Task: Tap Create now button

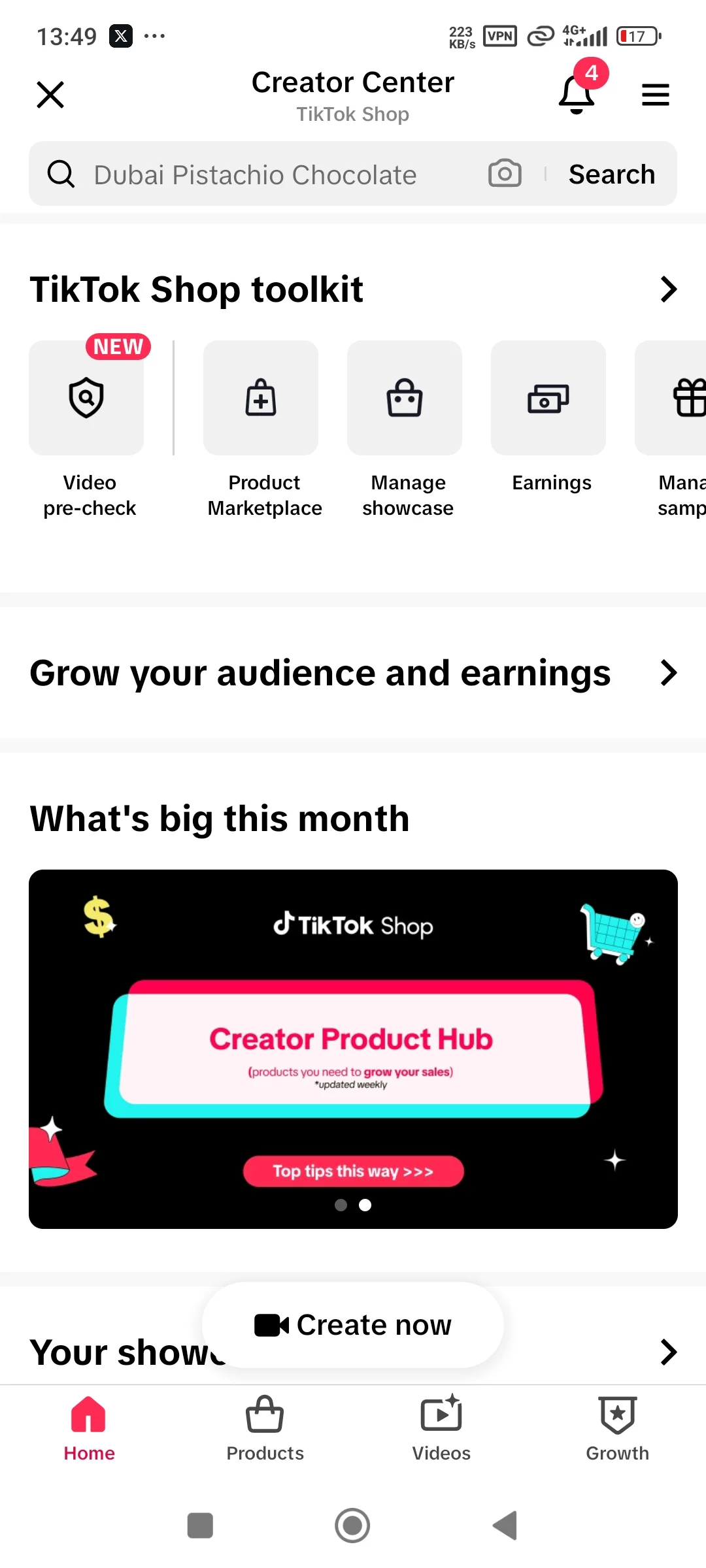Action: 353,1325
